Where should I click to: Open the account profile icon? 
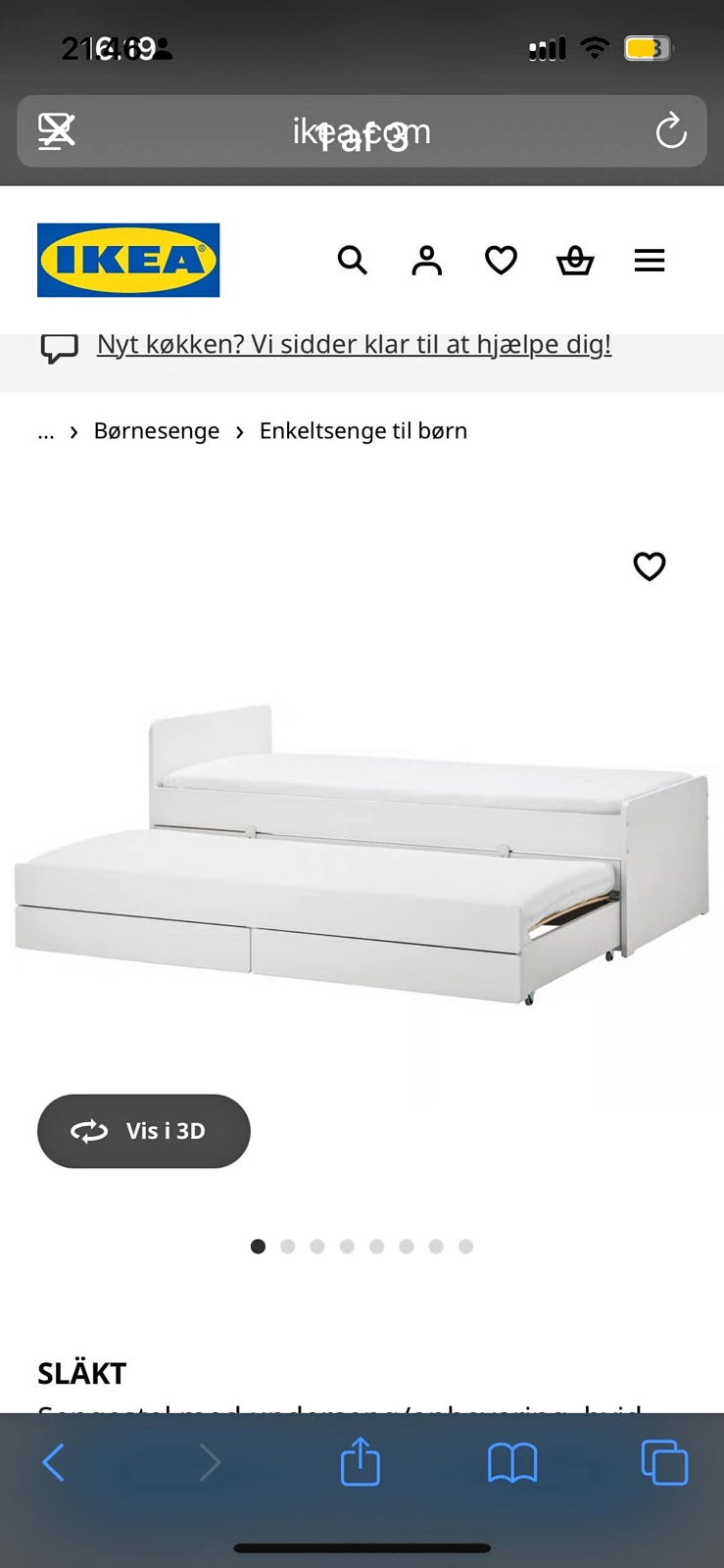click(426, 260)
